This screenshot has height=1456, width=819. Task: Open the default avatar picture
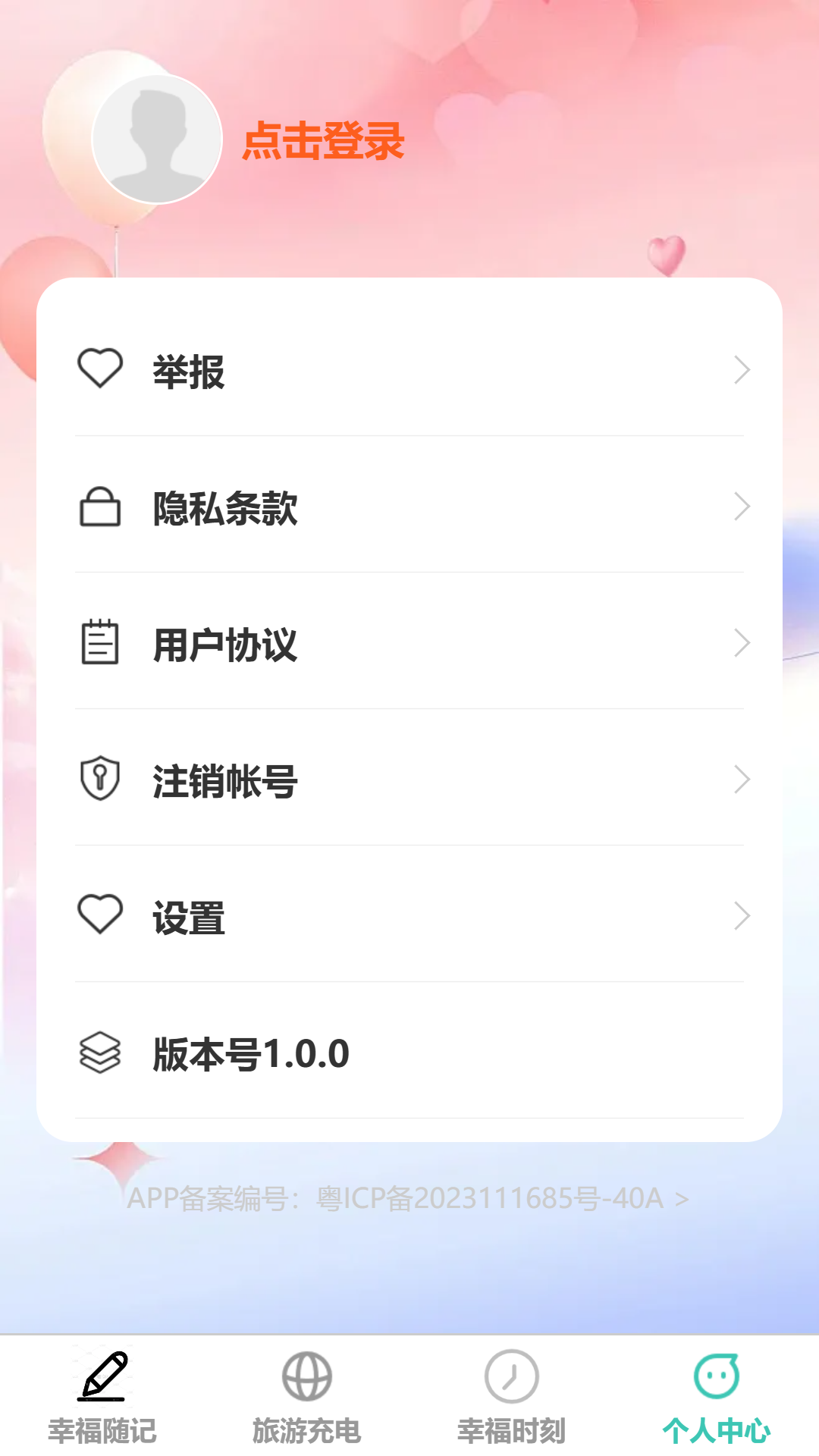[157, 140]
